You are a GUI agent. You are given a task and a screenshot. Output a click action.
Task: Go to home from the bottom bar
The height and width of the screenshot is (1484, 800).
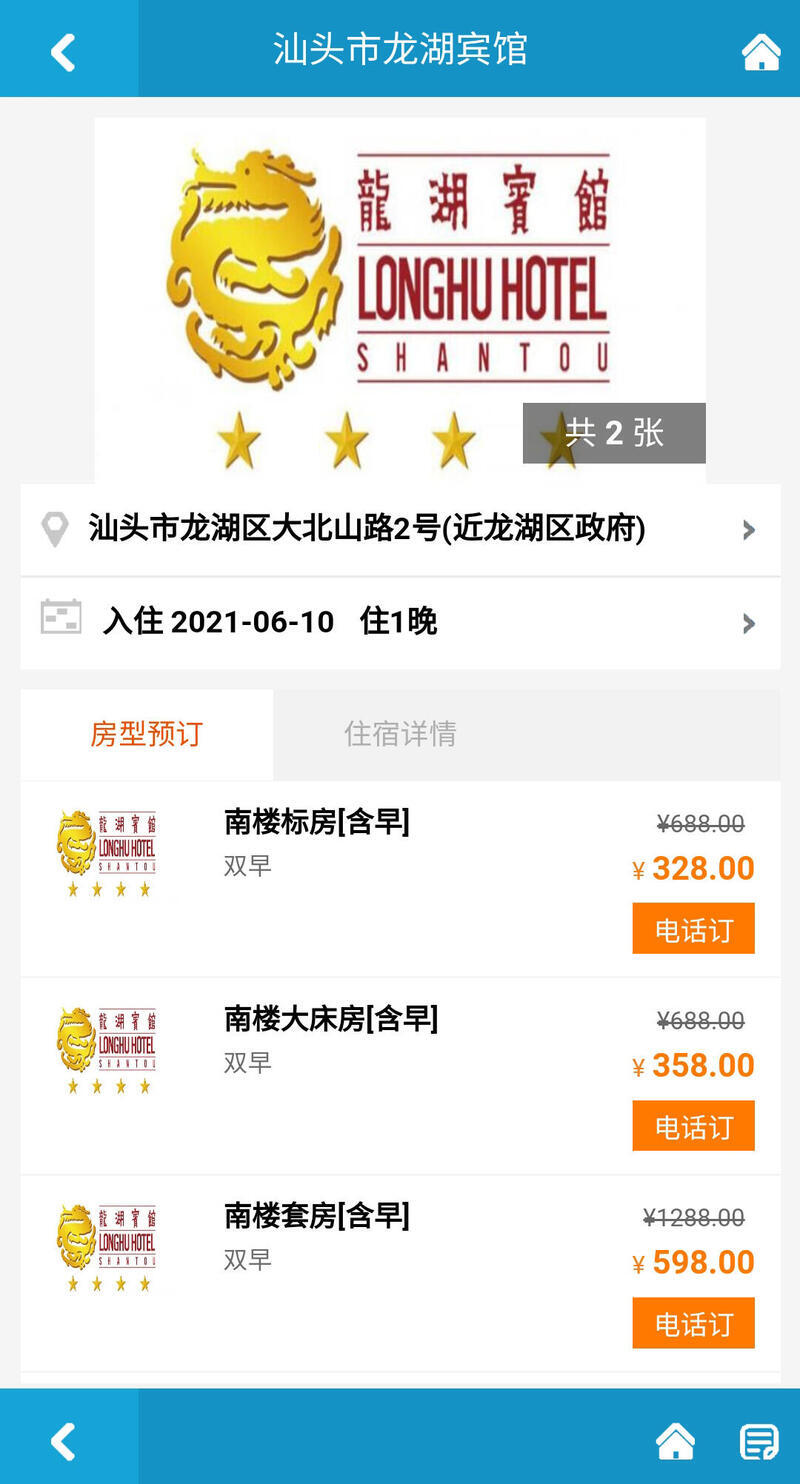[675, 1441]
